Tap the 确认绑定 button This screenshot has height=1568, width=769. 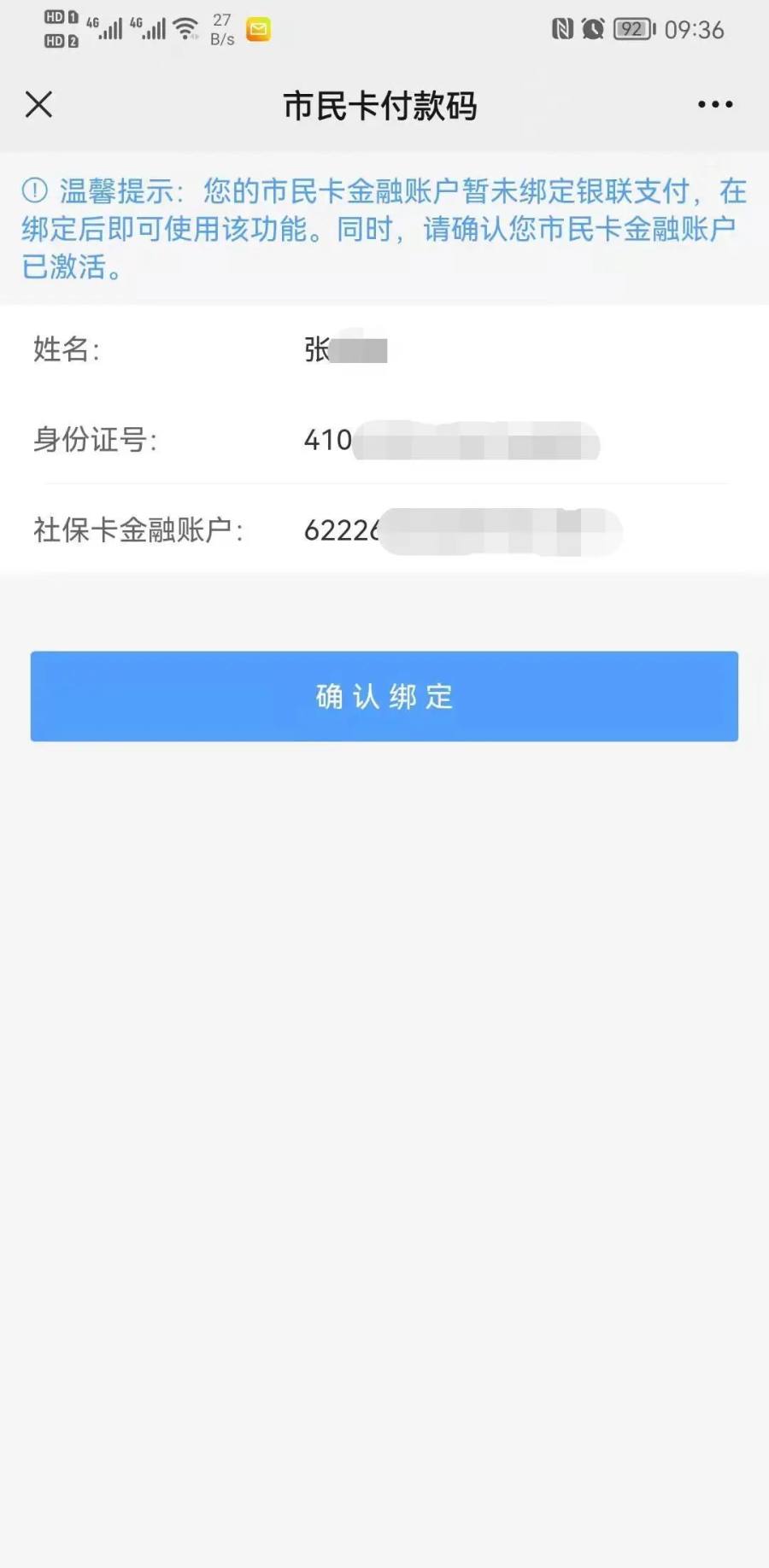[384, 696]
